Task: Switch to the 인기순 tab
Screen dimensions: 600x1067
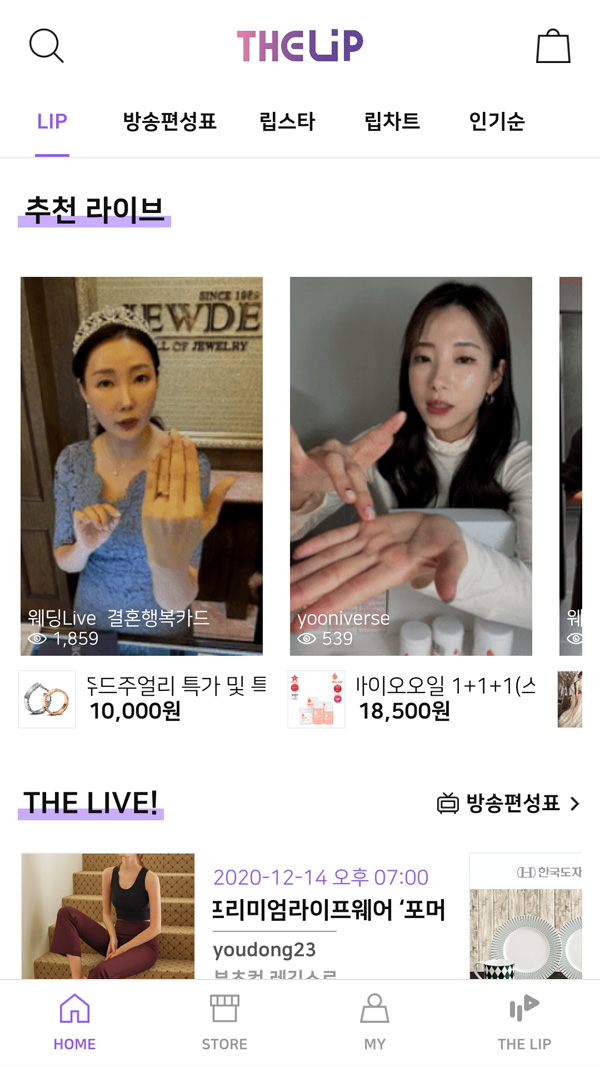Action: [497, 122]
